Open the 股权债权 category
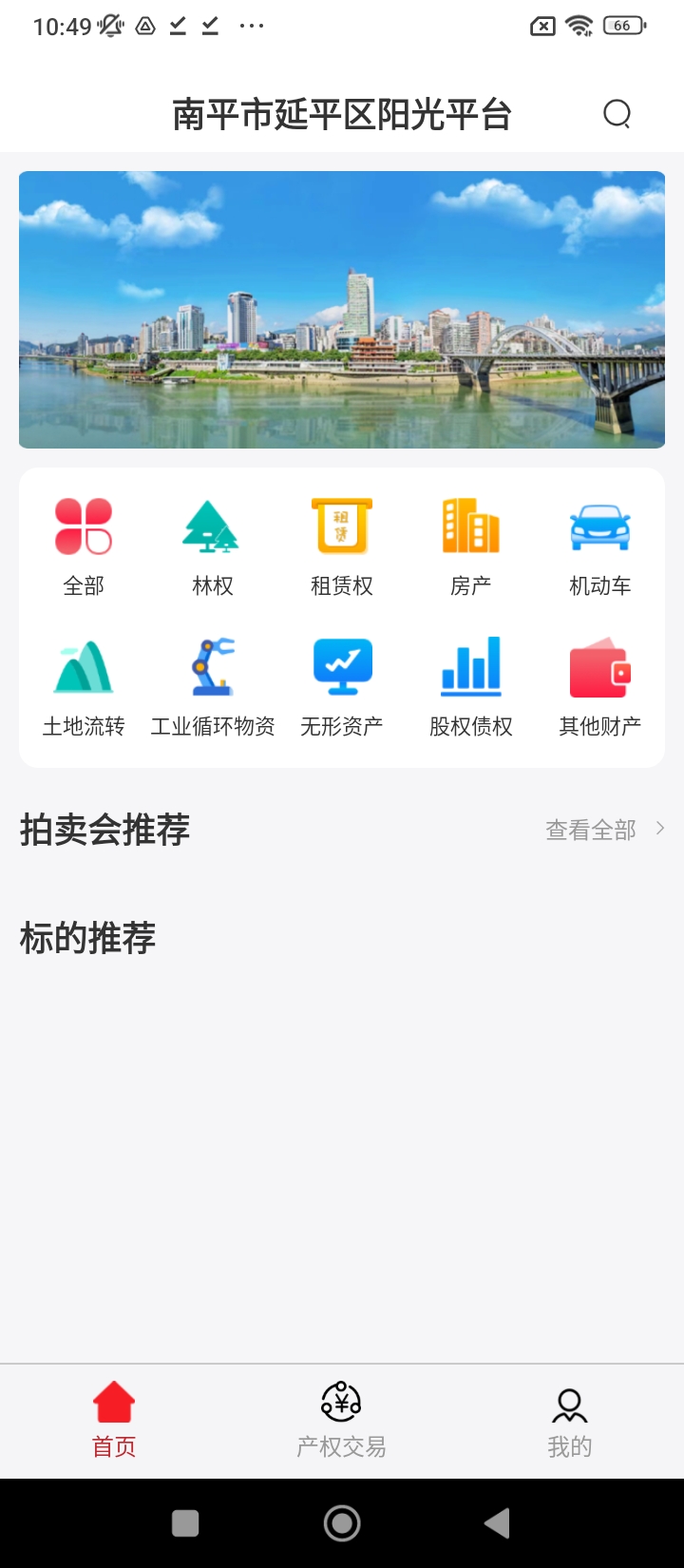Image resolution: width=684 pixels, height=1568 pixels. click(471, 686)
